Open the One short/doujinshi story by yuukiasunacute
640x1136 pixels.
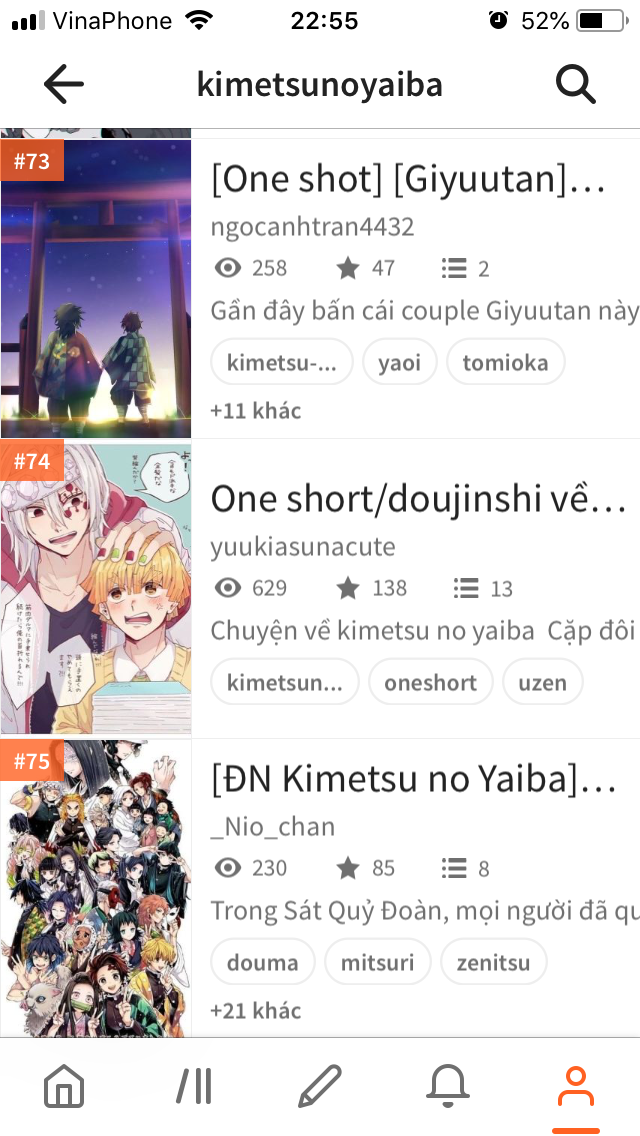[418, 498]
